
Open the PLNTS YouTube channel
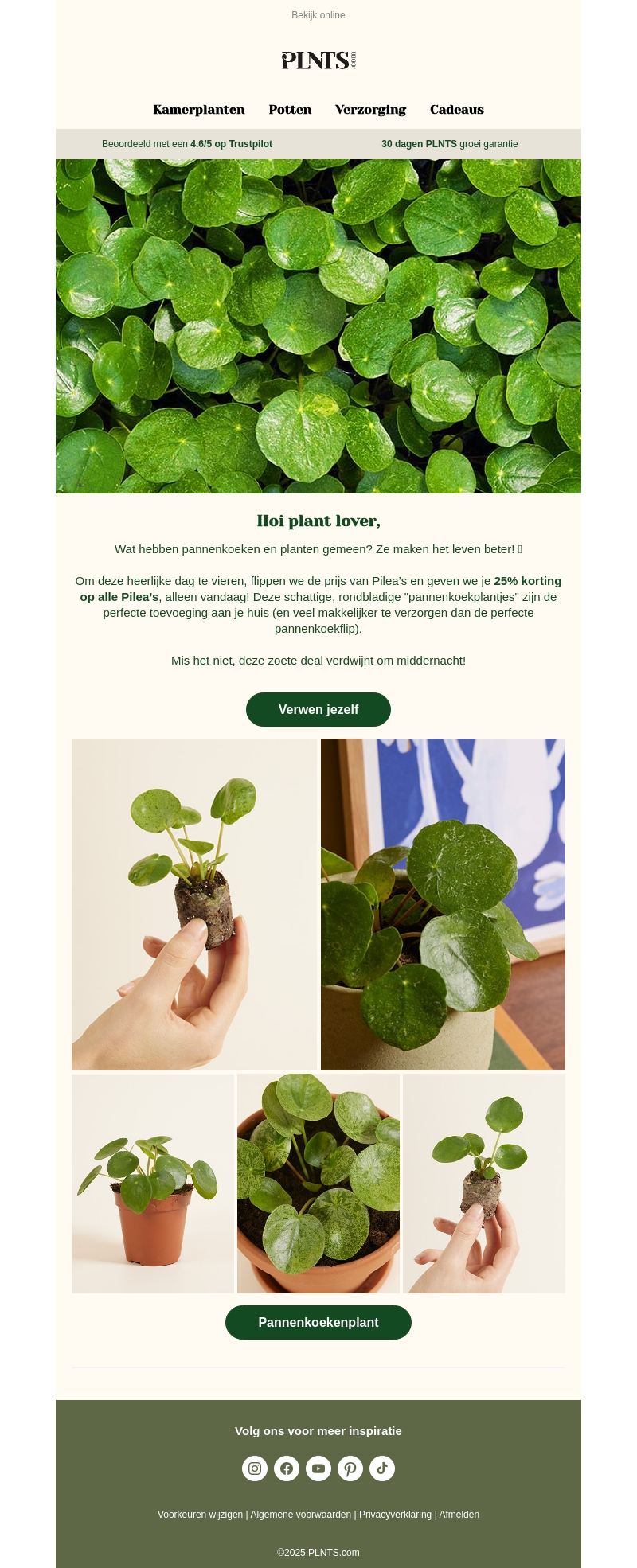click(318, 1469)
